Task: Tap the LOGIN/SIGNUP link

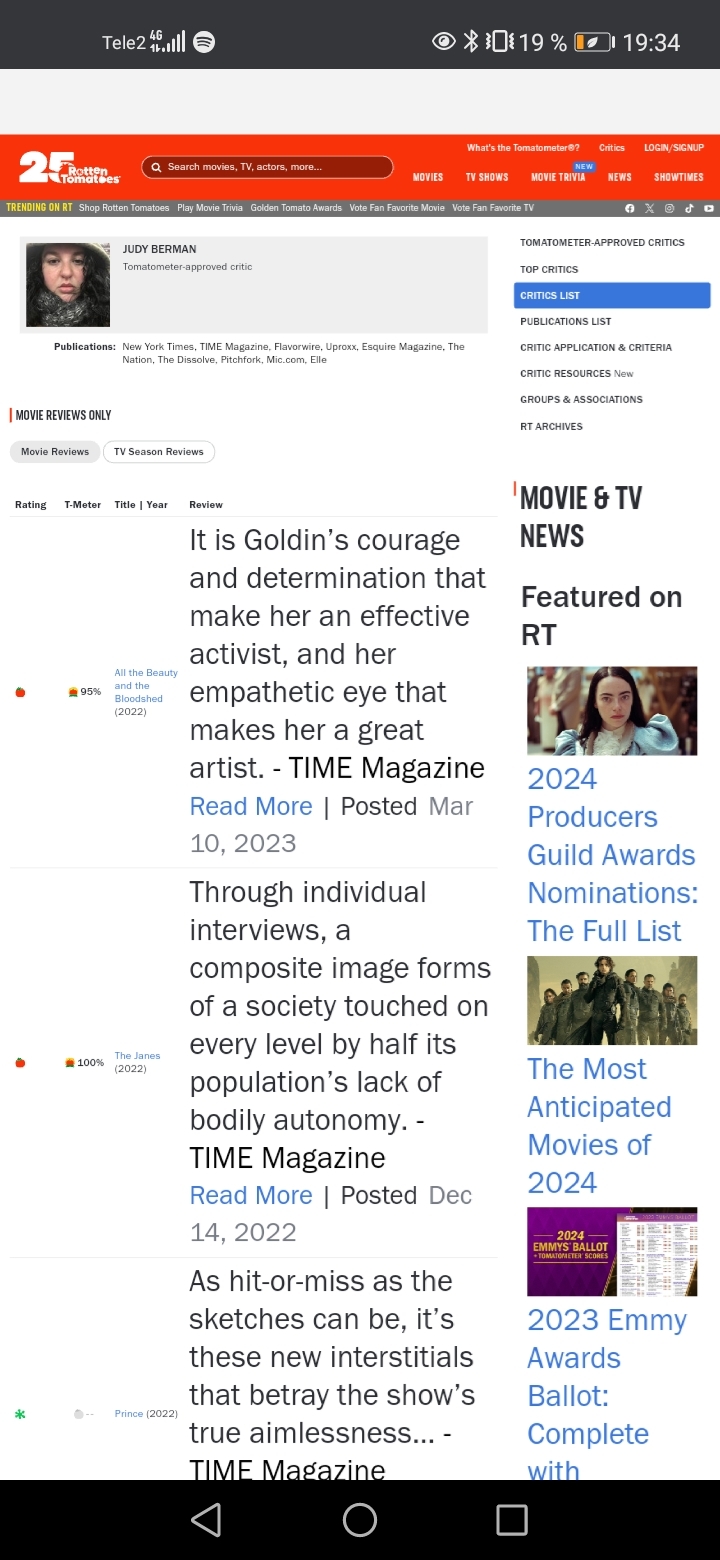Action: tap(674, 147)
